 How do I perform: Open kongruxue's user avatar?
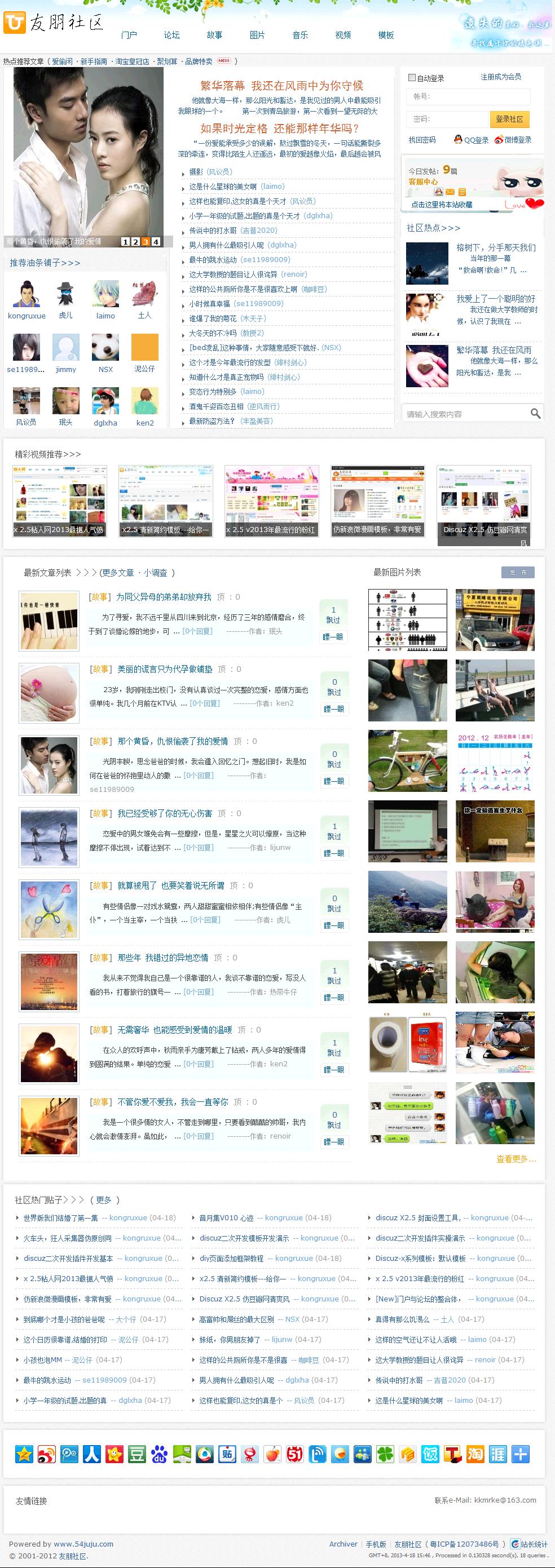[x=26, y=295]
